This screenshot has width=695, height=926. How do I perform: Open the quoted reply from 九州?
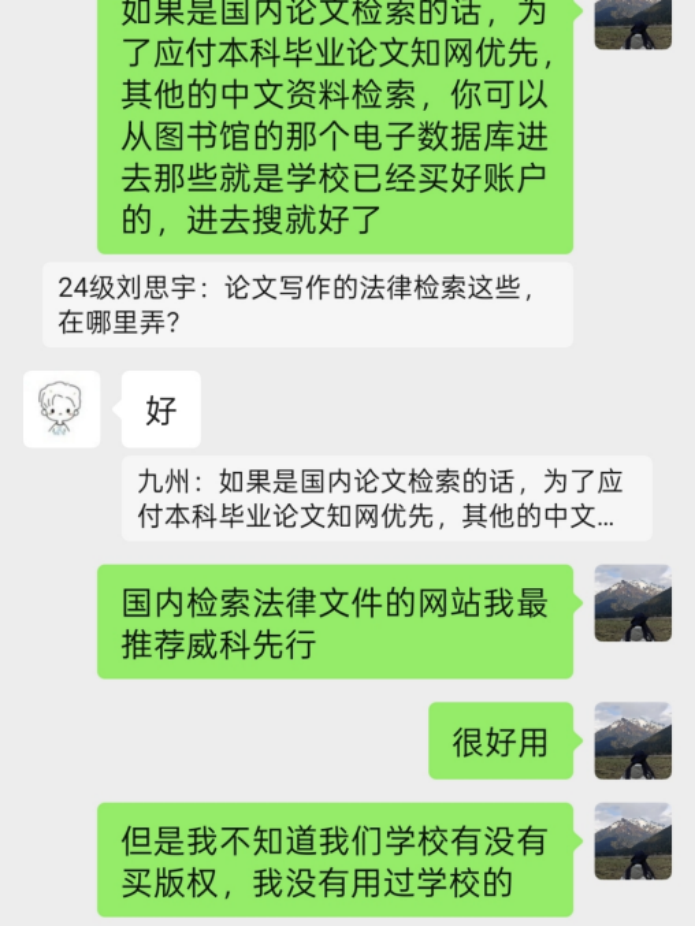pyautogui.click(x=386, y=498)
